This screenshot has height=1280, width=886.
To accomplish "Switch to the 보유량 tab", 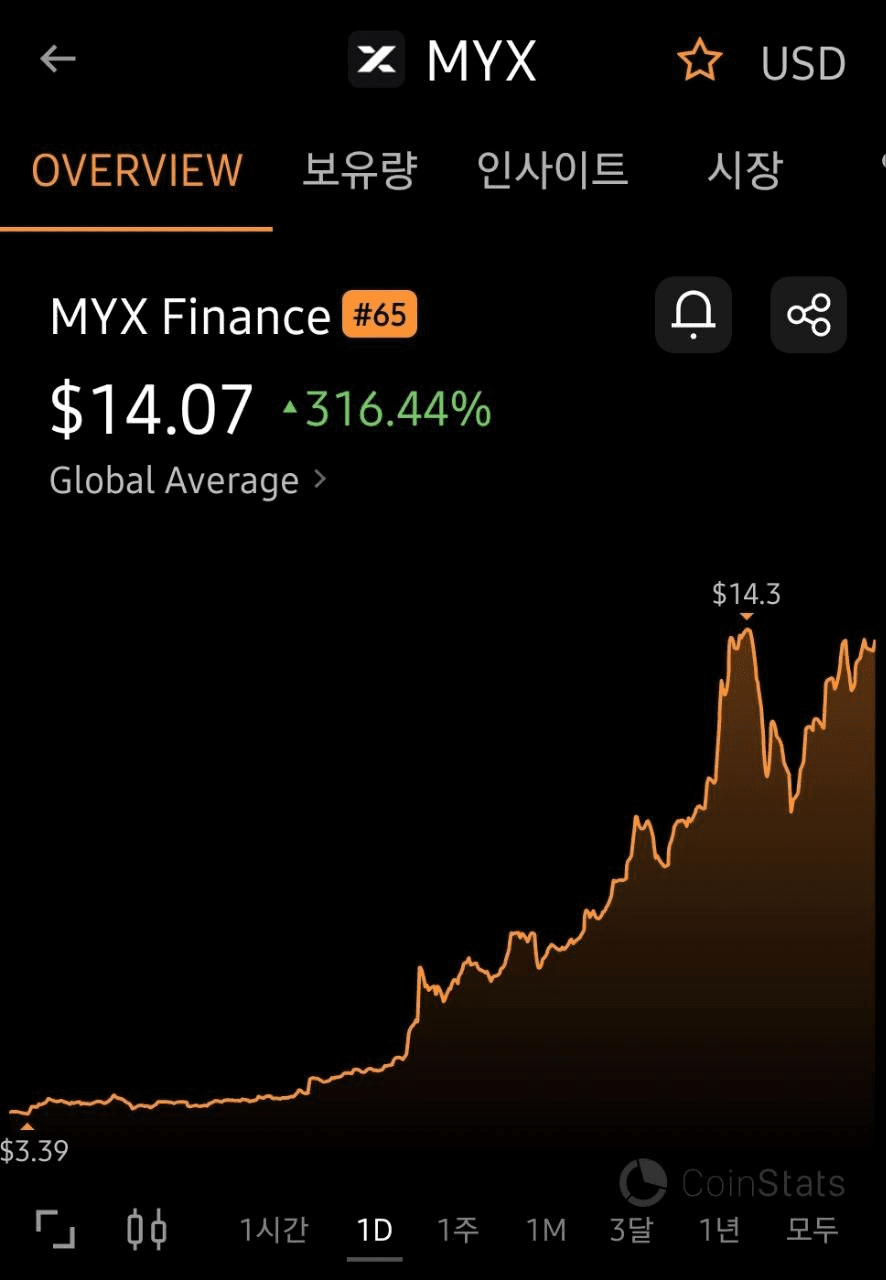I will (359, 170).
